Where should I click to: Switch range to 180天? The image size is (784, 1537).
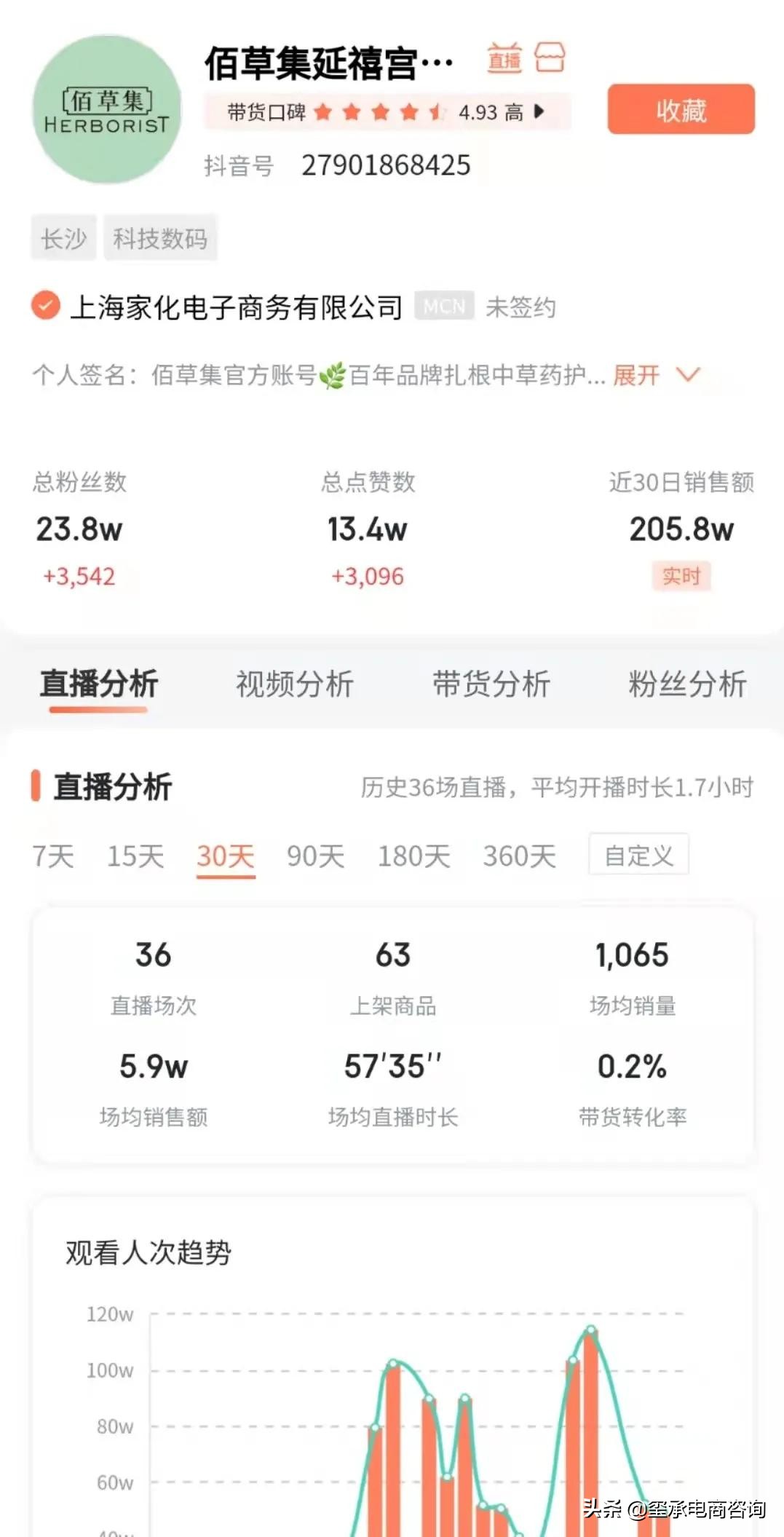point(413,856)
